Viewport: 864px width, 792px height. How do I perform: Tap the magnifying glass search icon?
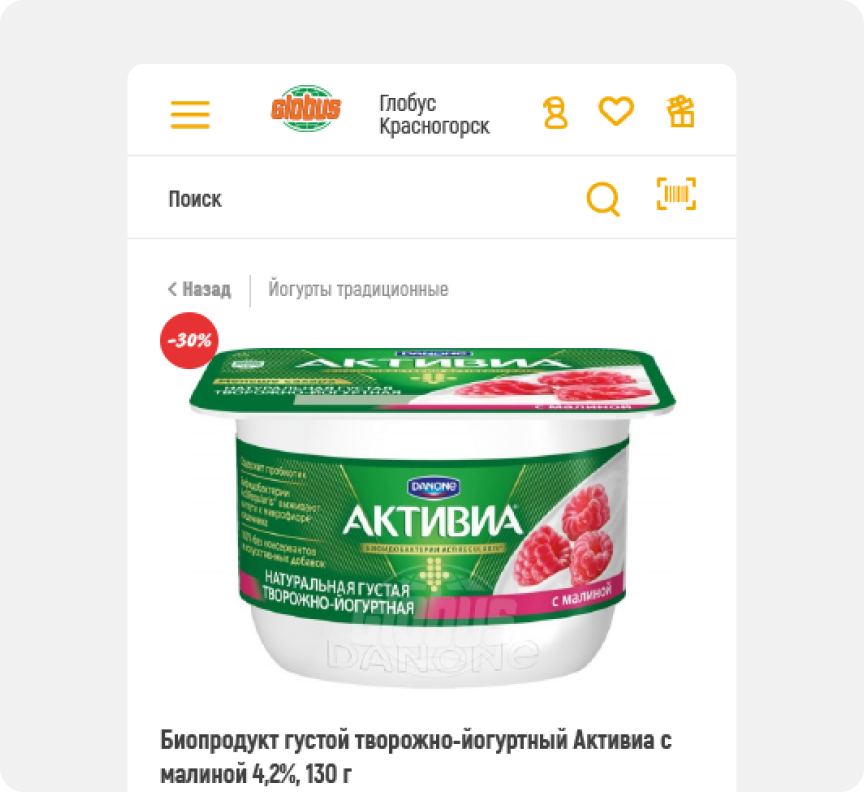click(603, 199)
